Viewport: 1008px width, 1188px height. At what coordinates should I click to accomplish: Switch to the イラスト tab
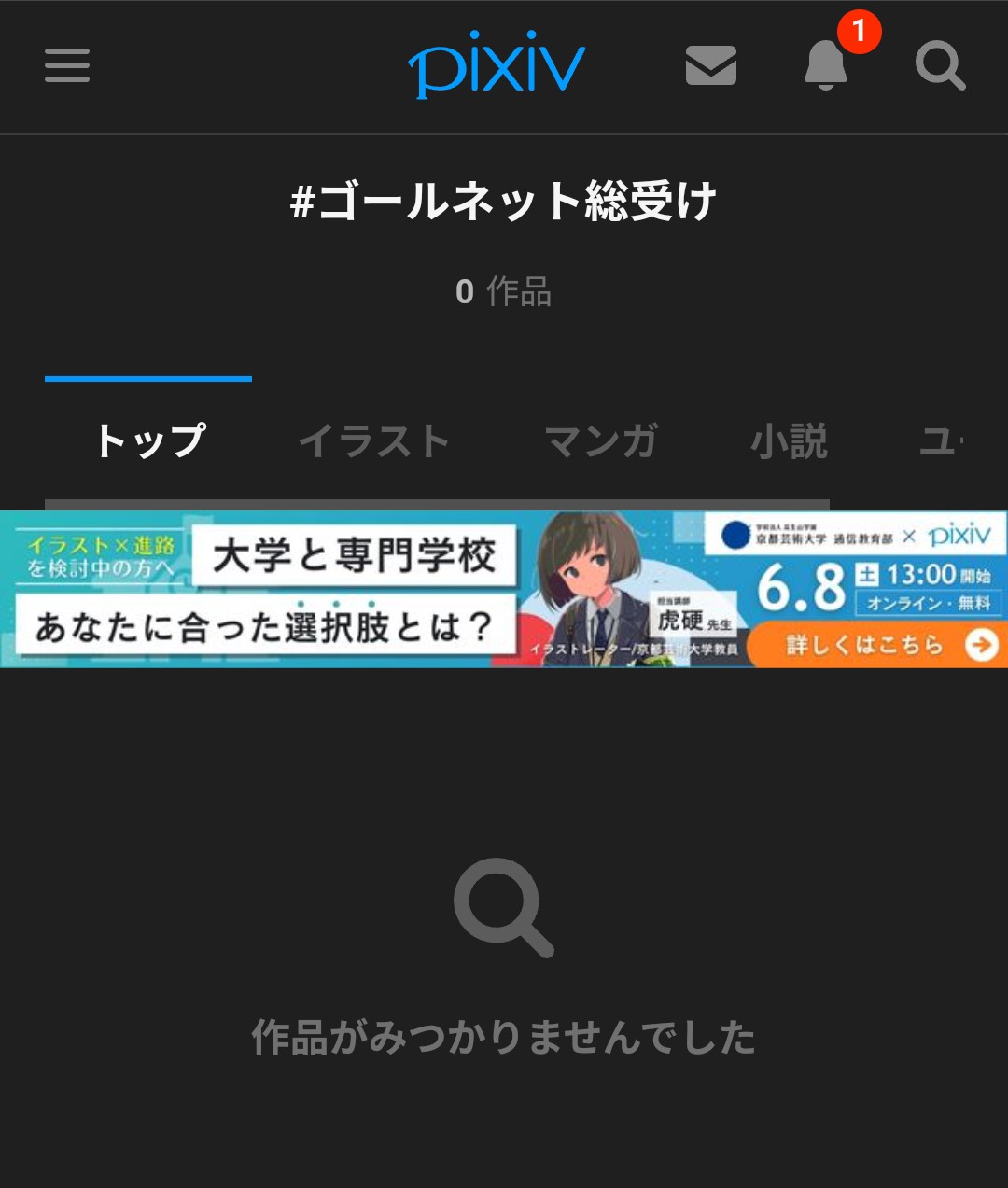click(374, 440)
